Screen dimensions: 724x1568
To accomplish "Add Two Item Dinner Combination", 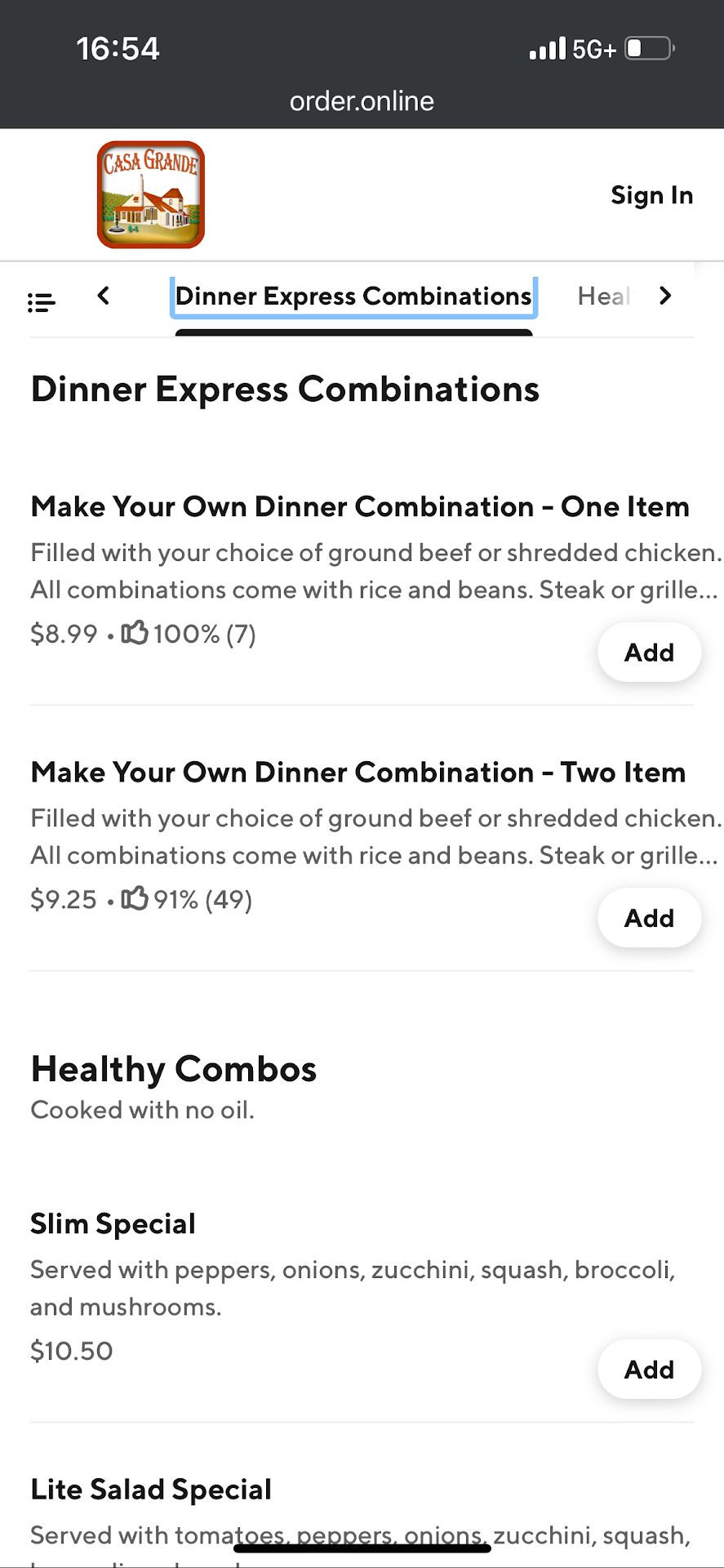I will [x=649, y=918].
